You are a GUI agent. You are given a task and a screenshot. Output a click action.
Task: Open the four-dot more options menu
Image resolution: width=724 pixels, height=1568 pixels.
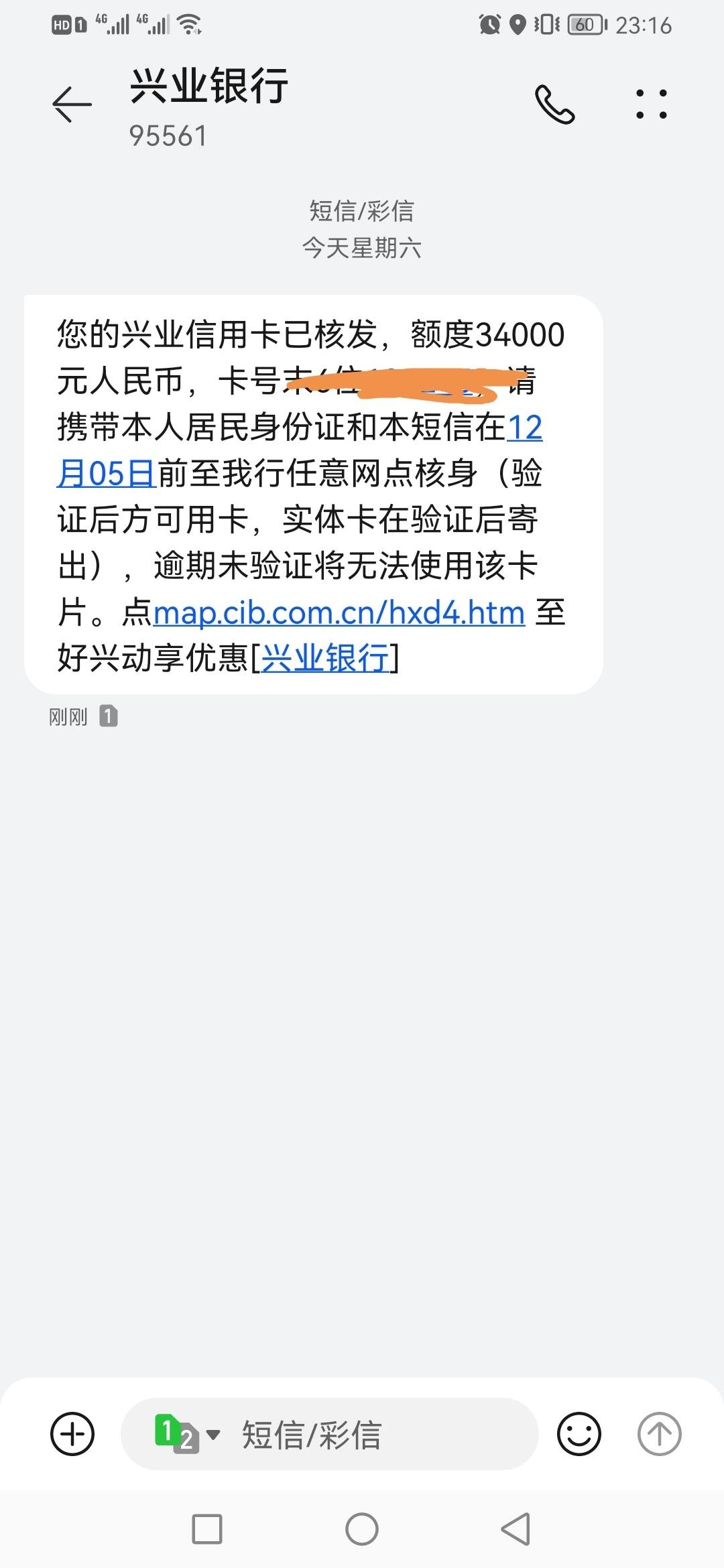pos(651,105)
